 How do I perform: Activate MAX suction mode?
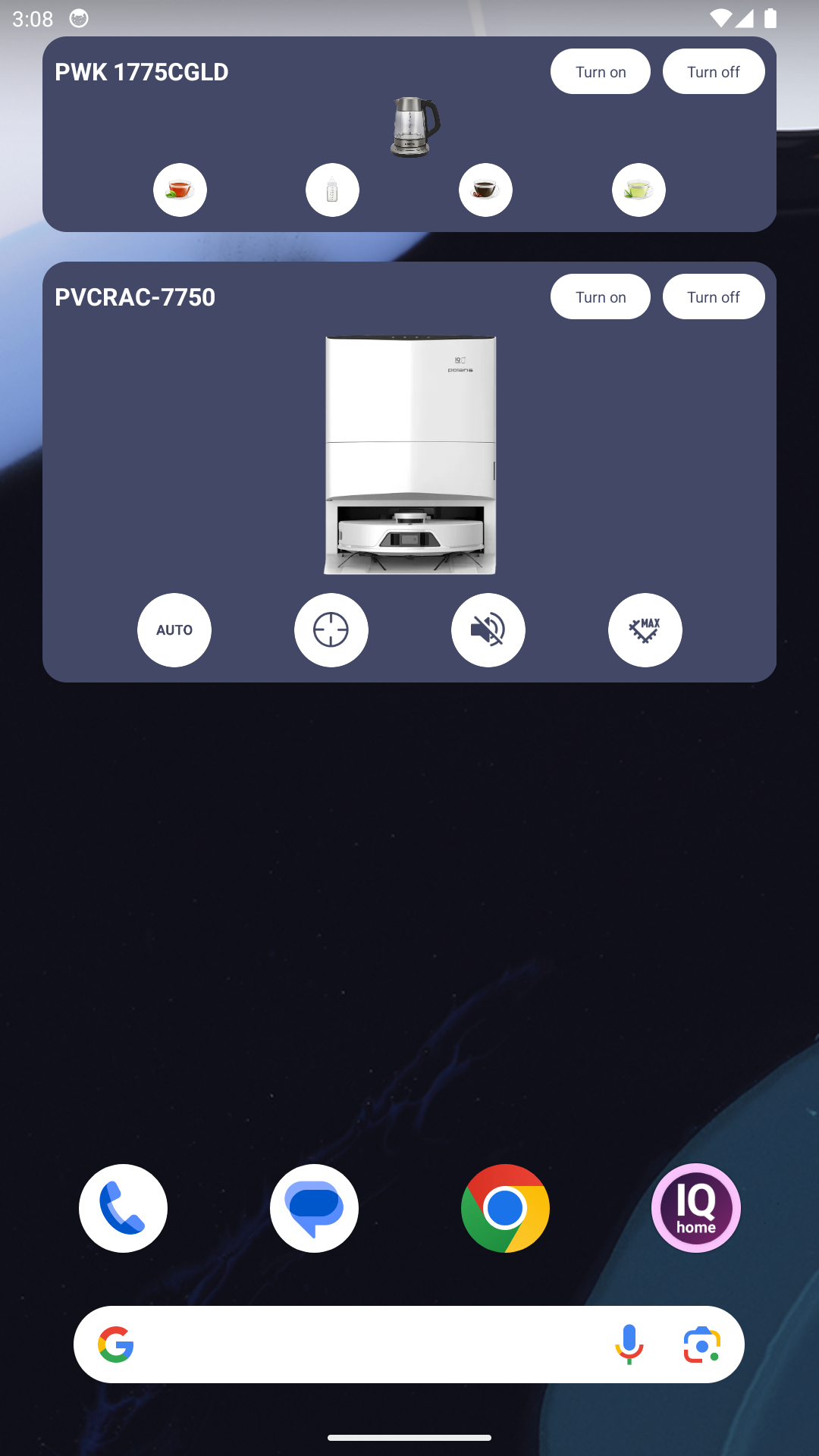(645, 630)
